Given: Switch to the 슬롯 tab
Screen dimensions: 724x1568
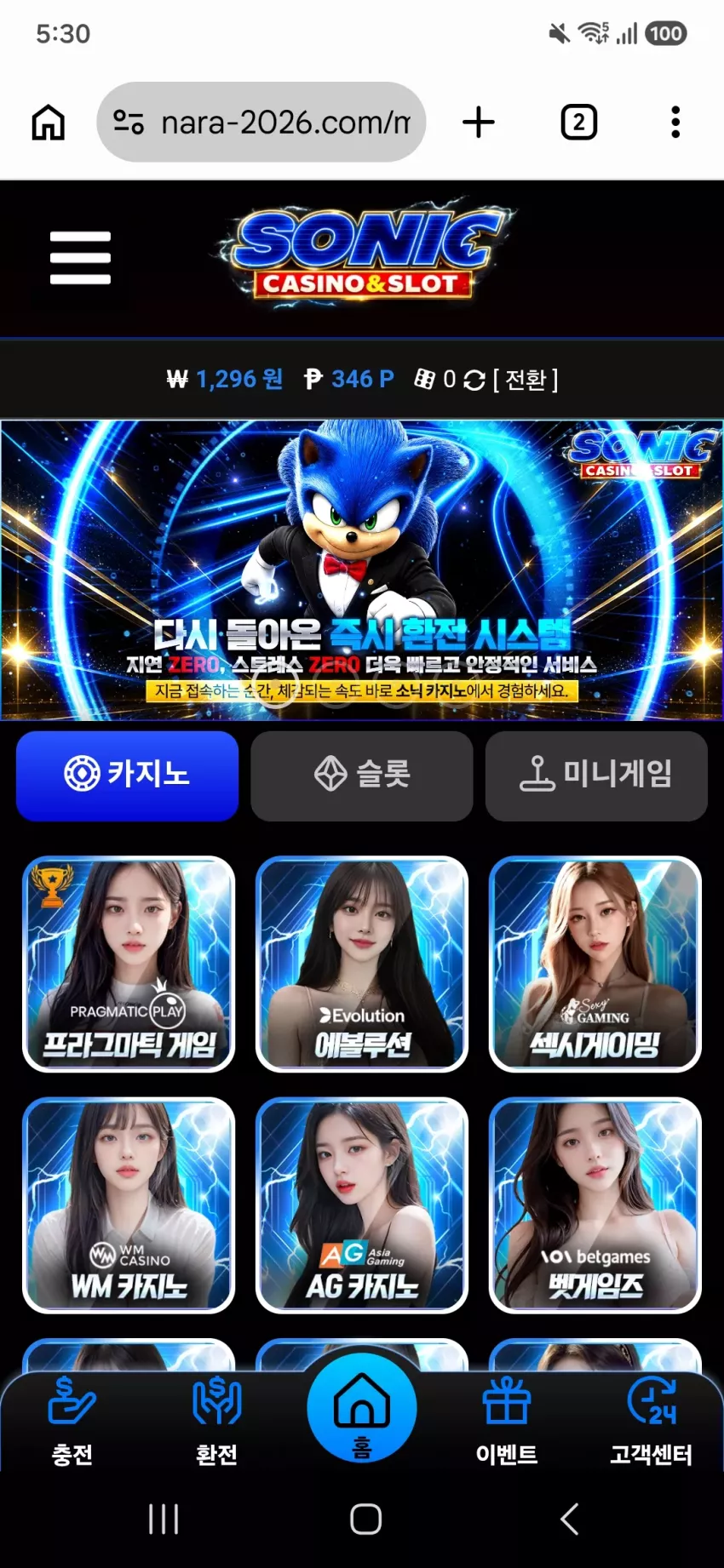Looking at the screenshot, I should tap(362, 775).
